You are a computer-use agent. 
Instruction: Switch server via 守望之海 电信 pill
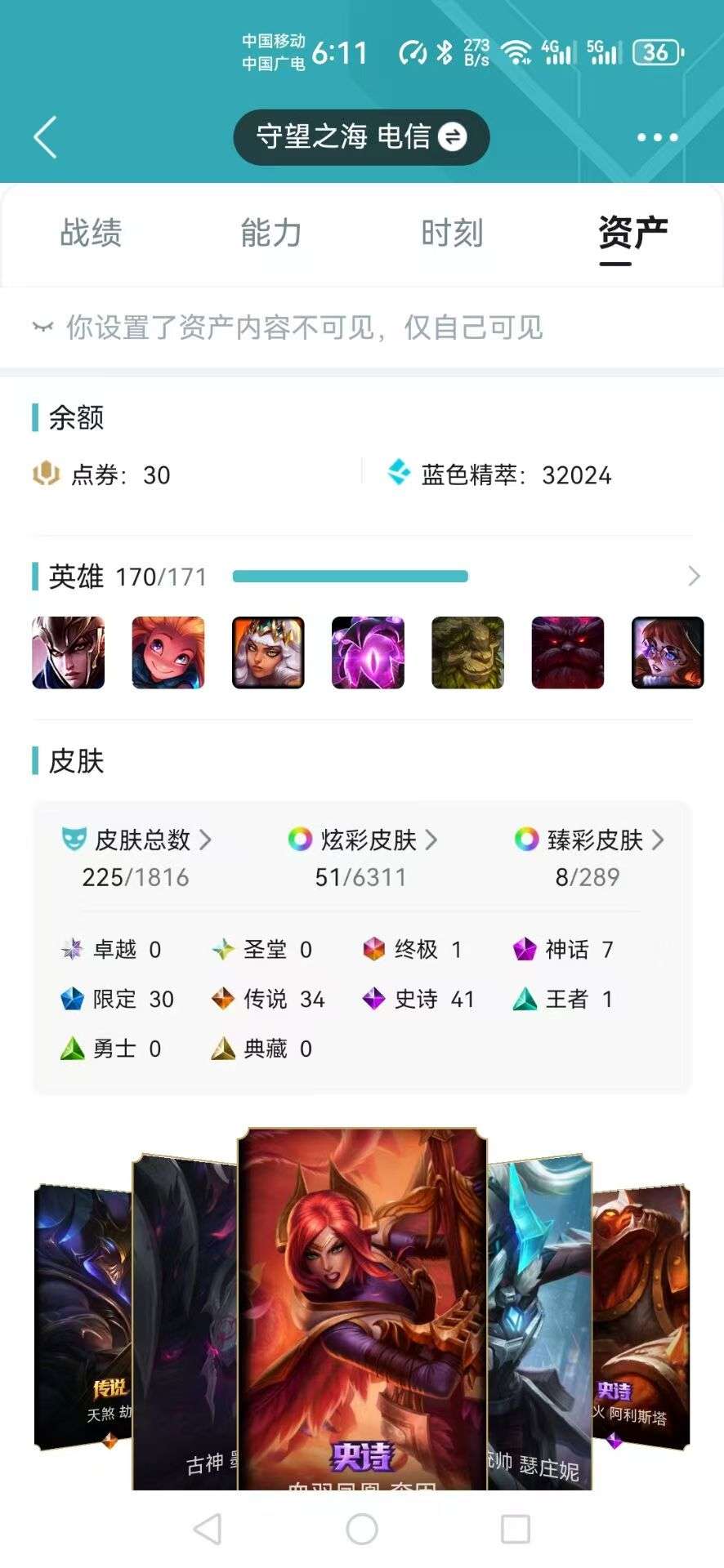pos(361,136)
